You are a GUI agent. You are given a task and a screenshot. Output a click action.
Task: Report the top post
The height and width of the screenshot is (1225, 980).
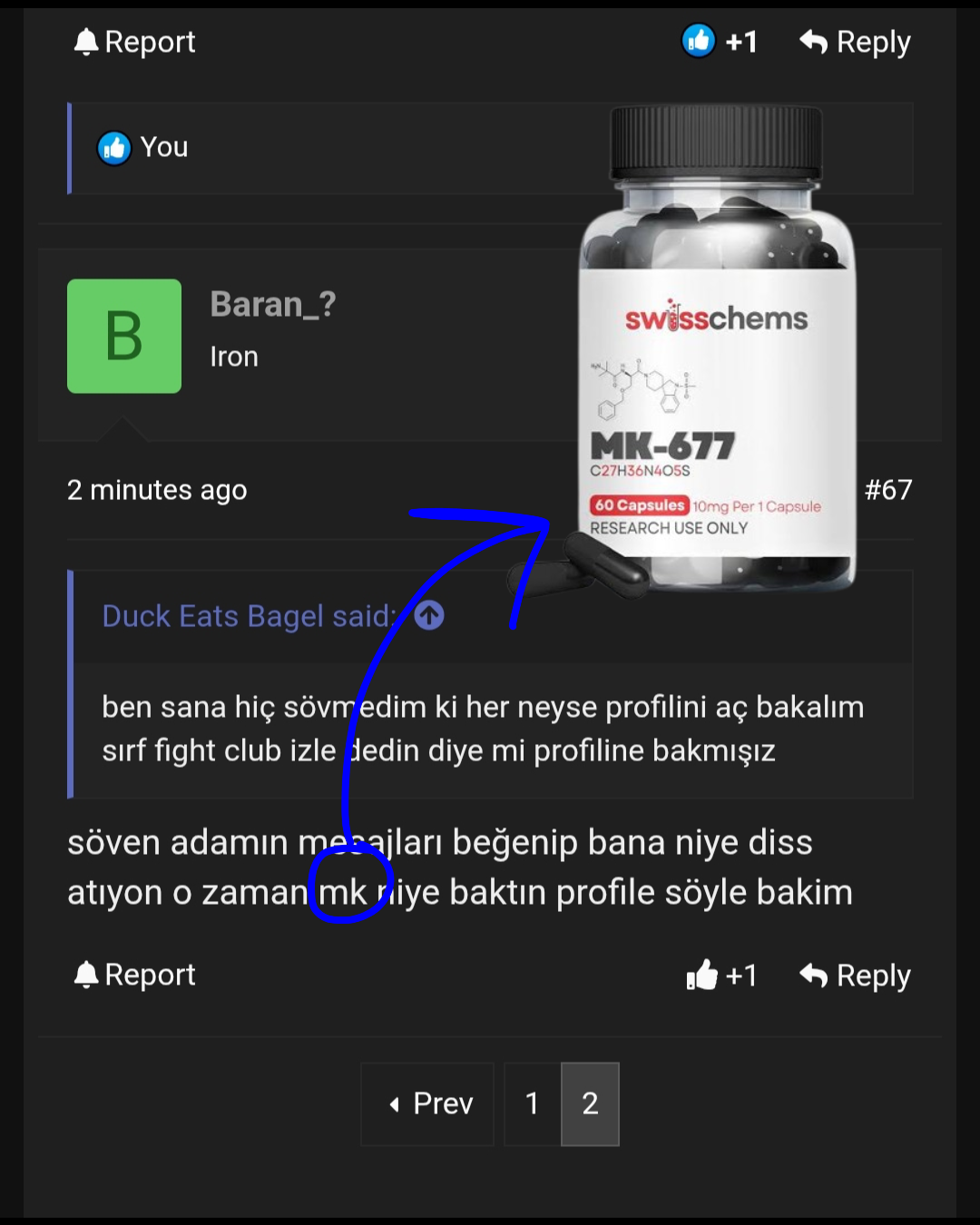(x=134, y=42)
